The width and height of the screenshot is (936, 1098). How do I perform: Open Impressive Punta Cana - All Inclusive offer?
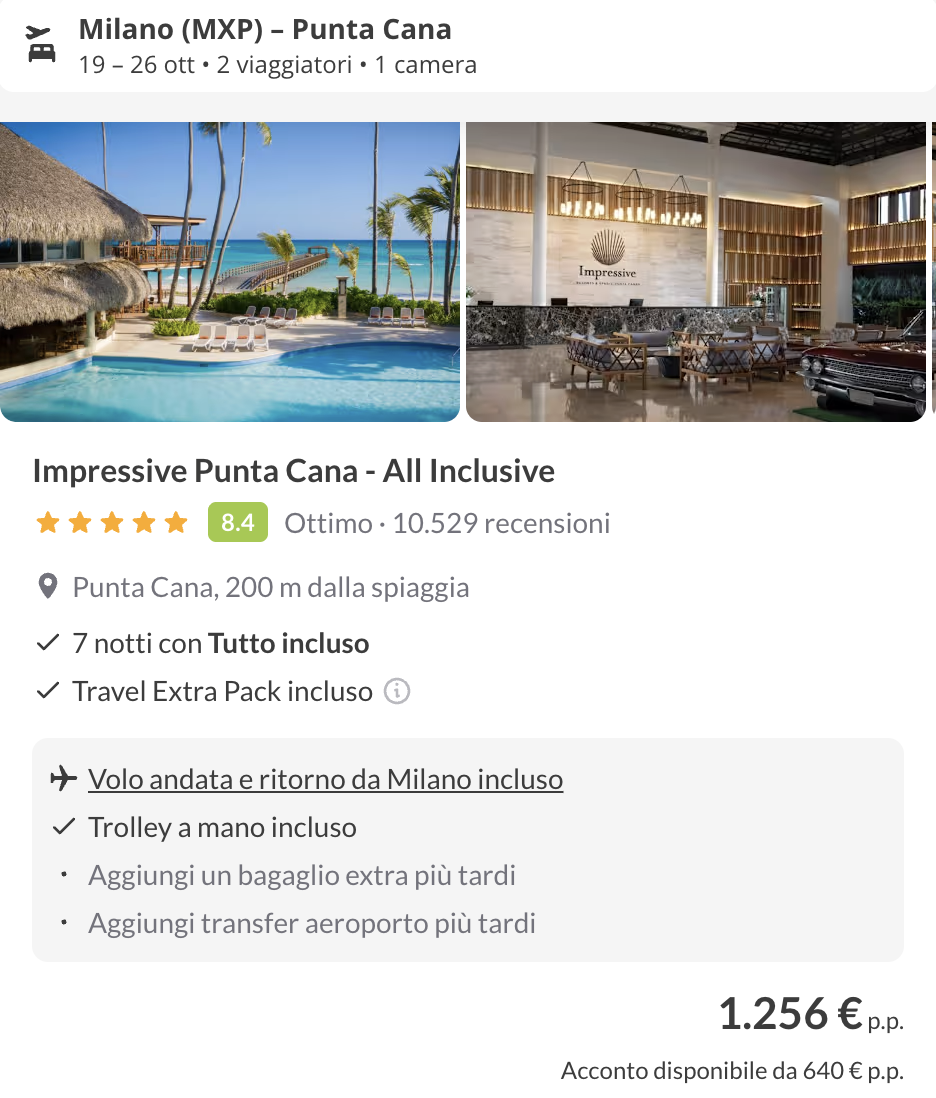click(x=294, y=471)
